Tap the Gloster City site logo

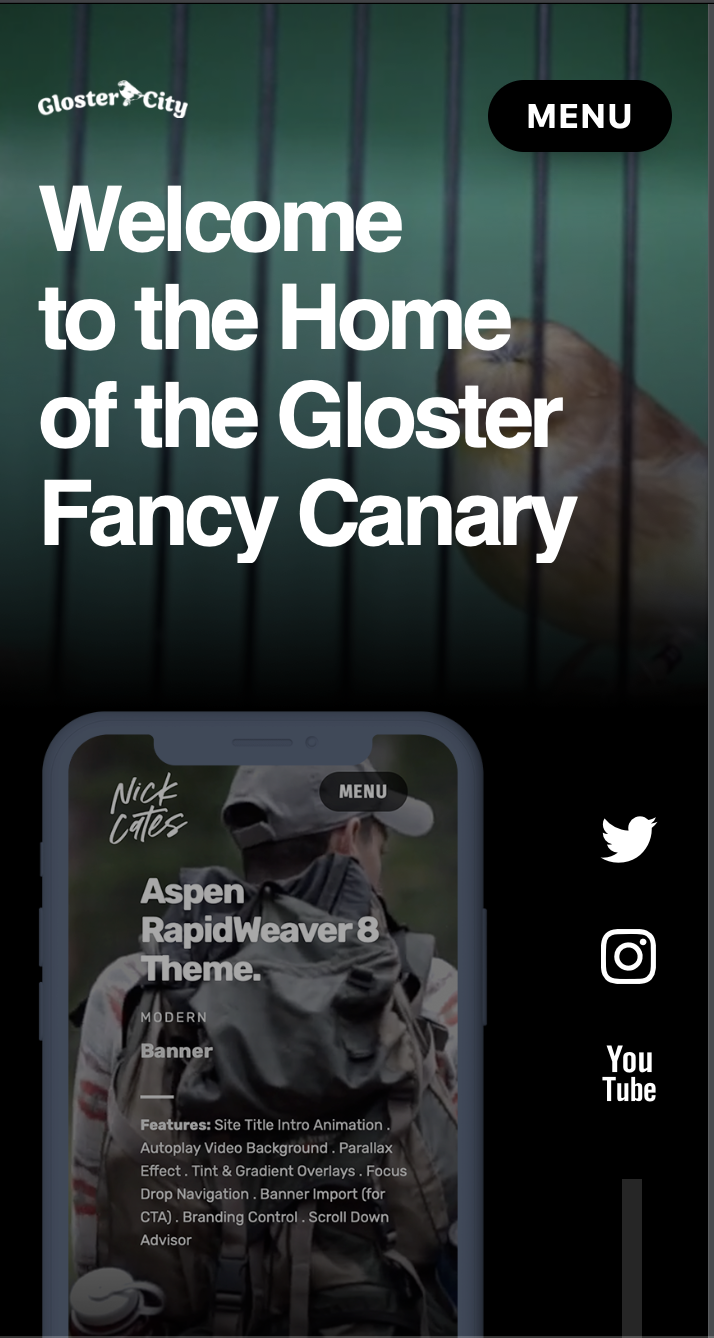(x=112, y=100)
